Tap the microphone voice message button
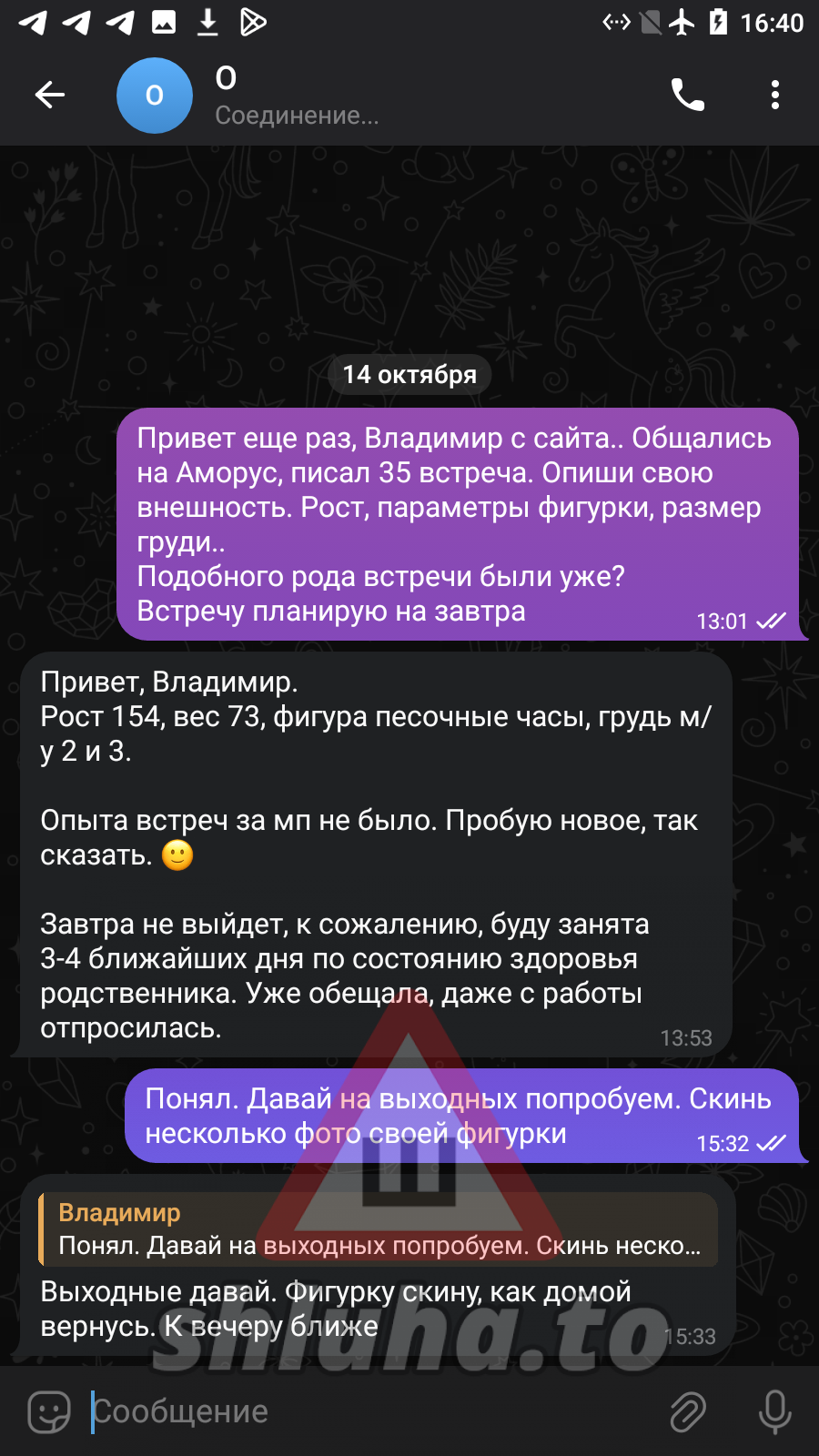This screenshot has height=1456, width=819. click(x=774, y=1411)
